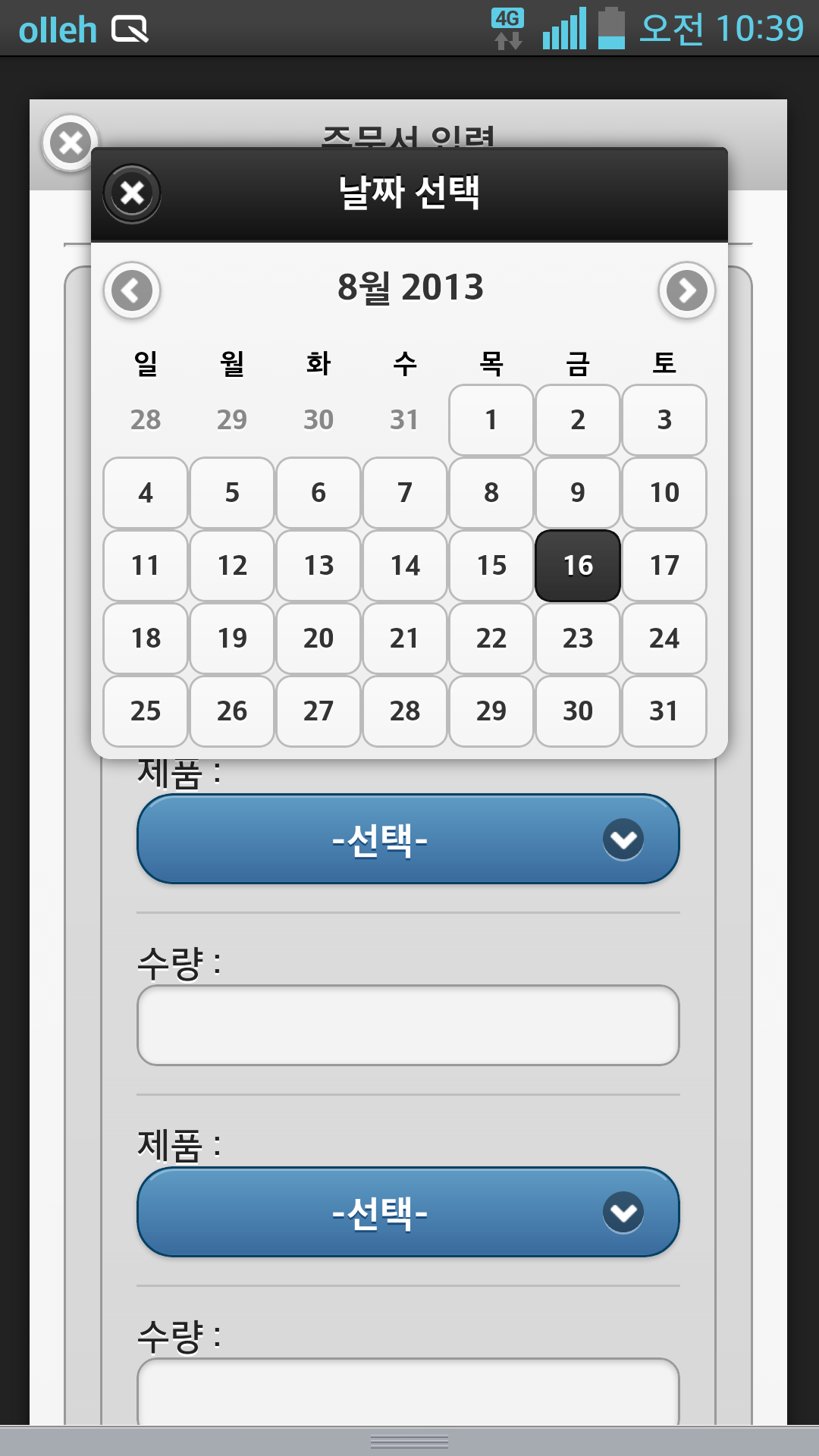
Task: Select day 10 on the calendar
Action: [664, 492]
